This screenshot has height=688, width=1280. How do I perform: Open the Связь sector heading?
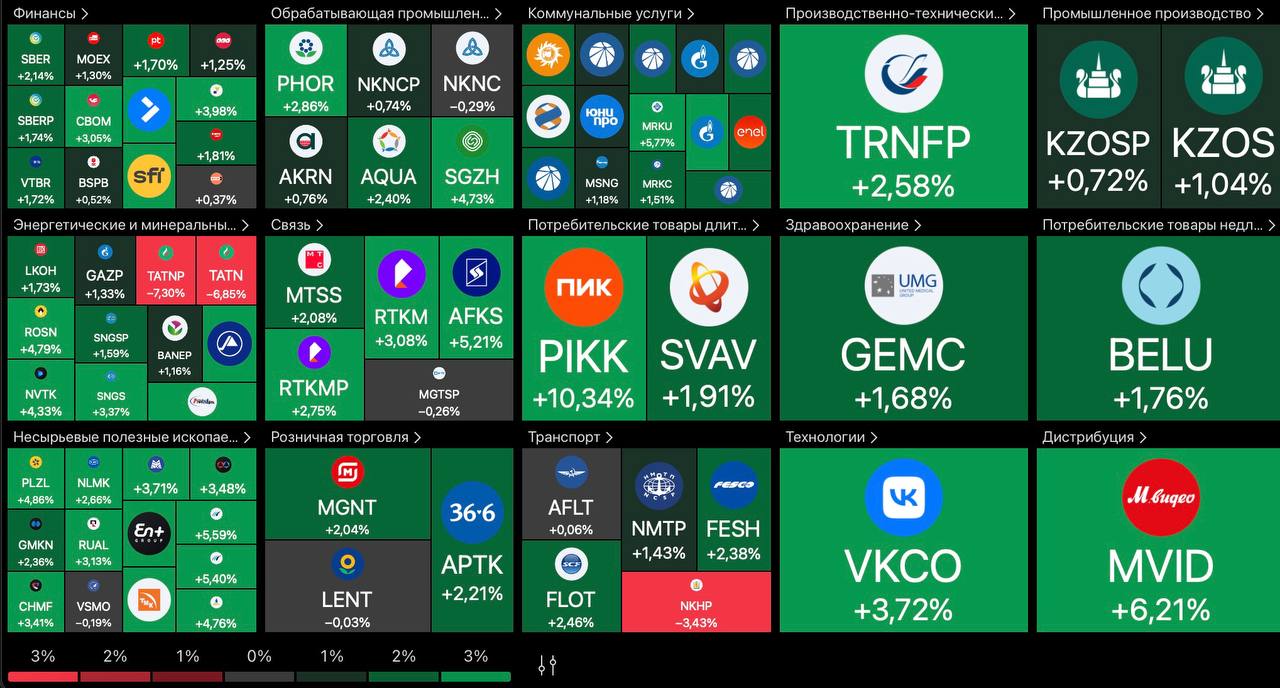pyautogui.click(x=297, y=225)
